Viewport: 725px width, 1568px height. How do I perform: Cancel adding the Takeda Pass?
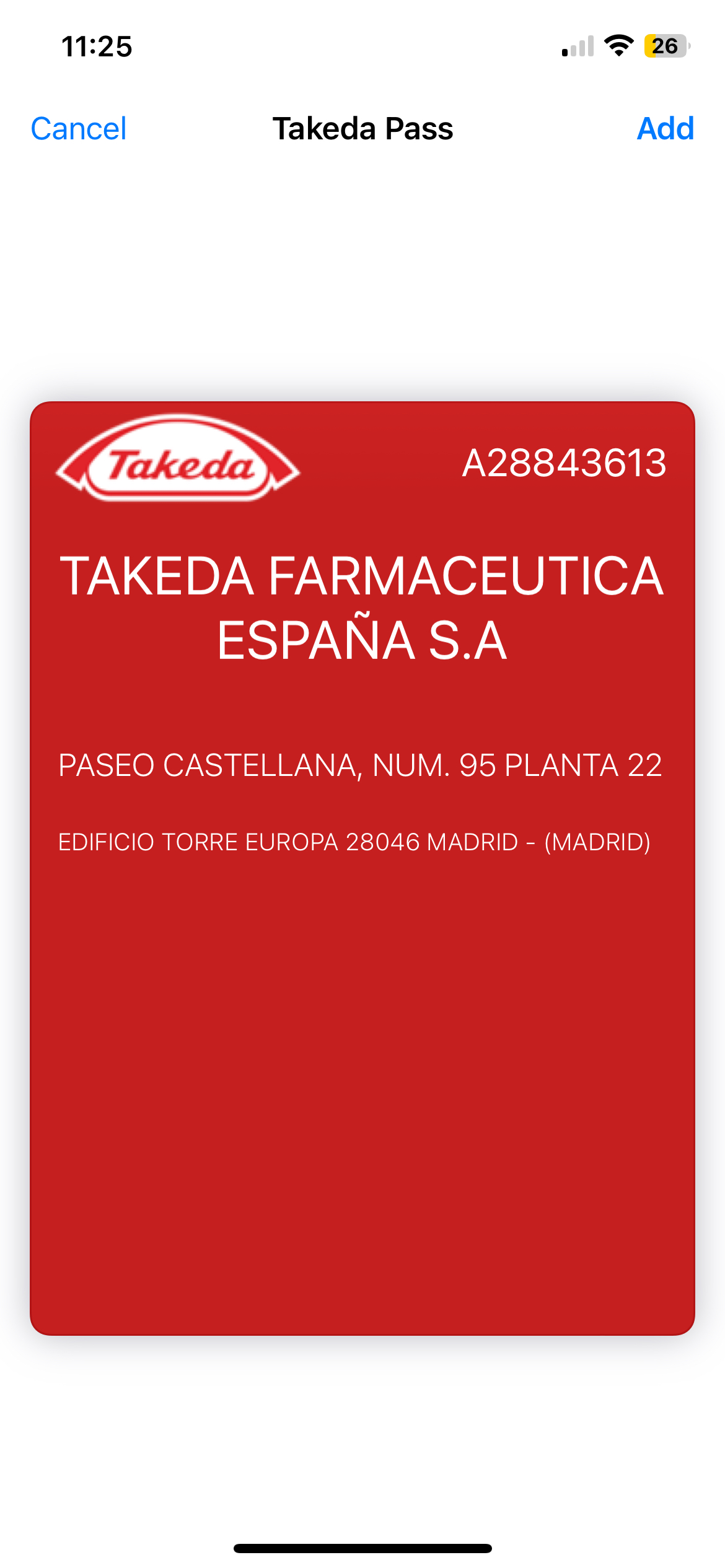click(79, 129)
